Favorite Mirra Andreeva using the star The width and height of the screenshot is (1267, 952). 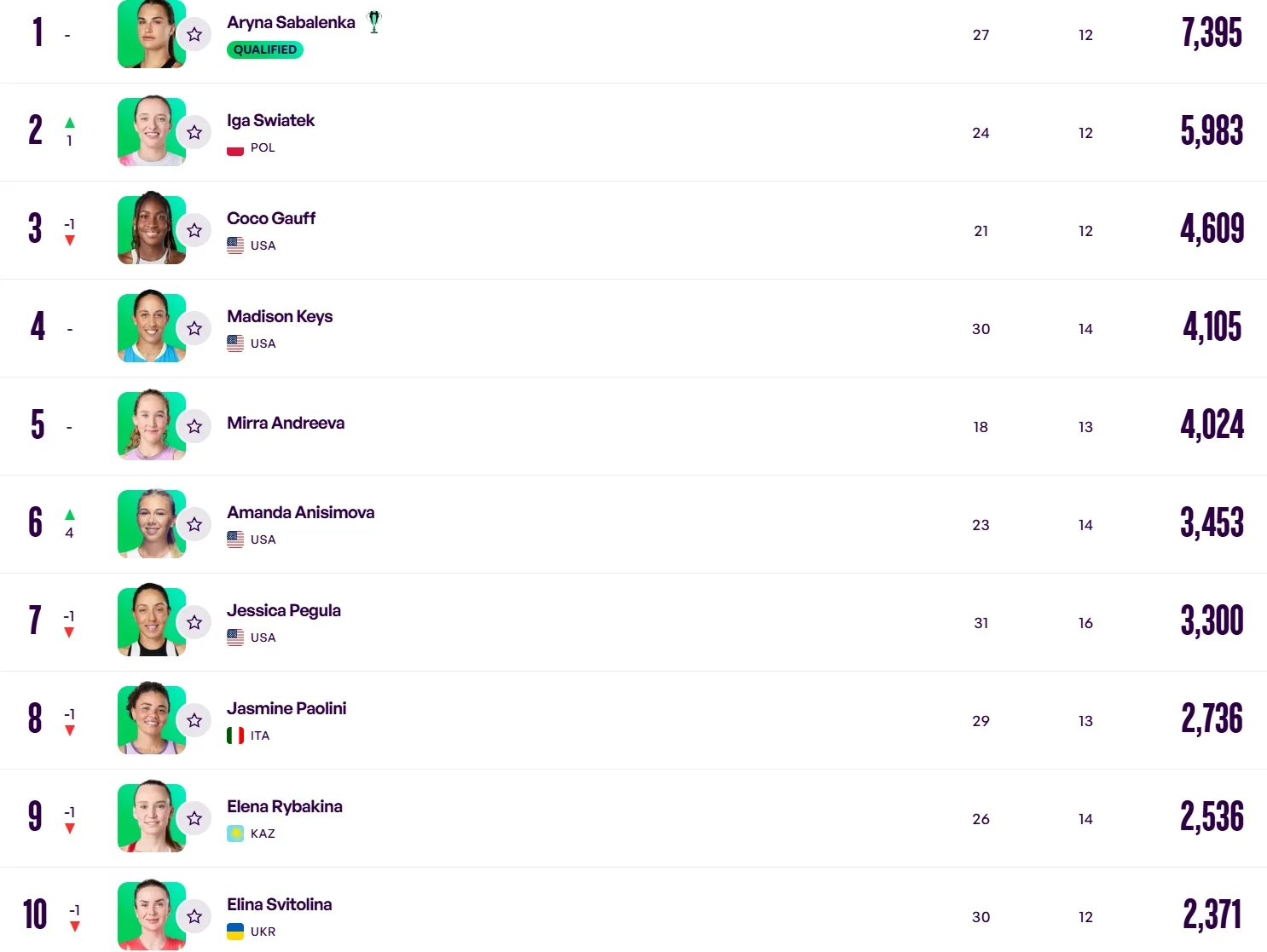coord(194,426)
